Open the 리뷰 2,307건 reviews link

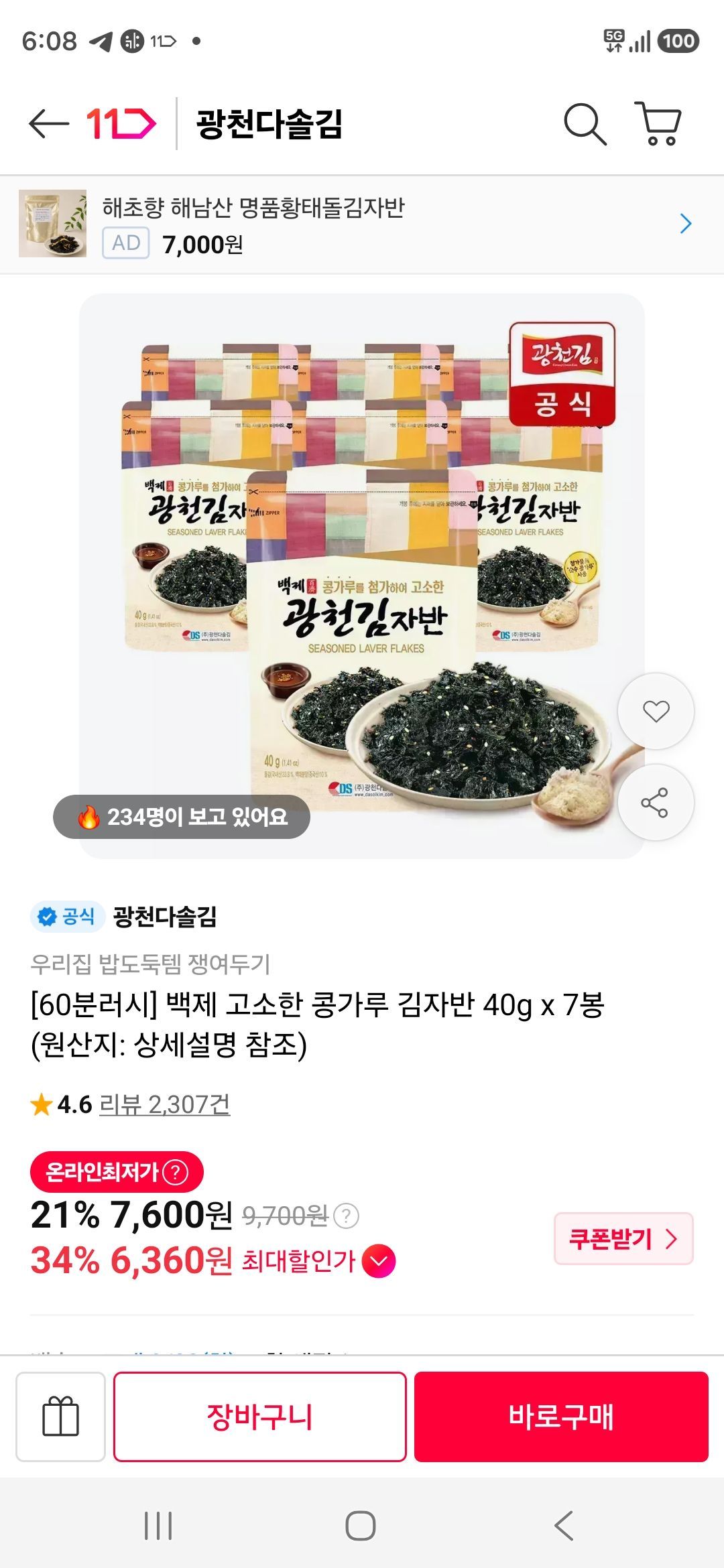[x=164, y=1104]
